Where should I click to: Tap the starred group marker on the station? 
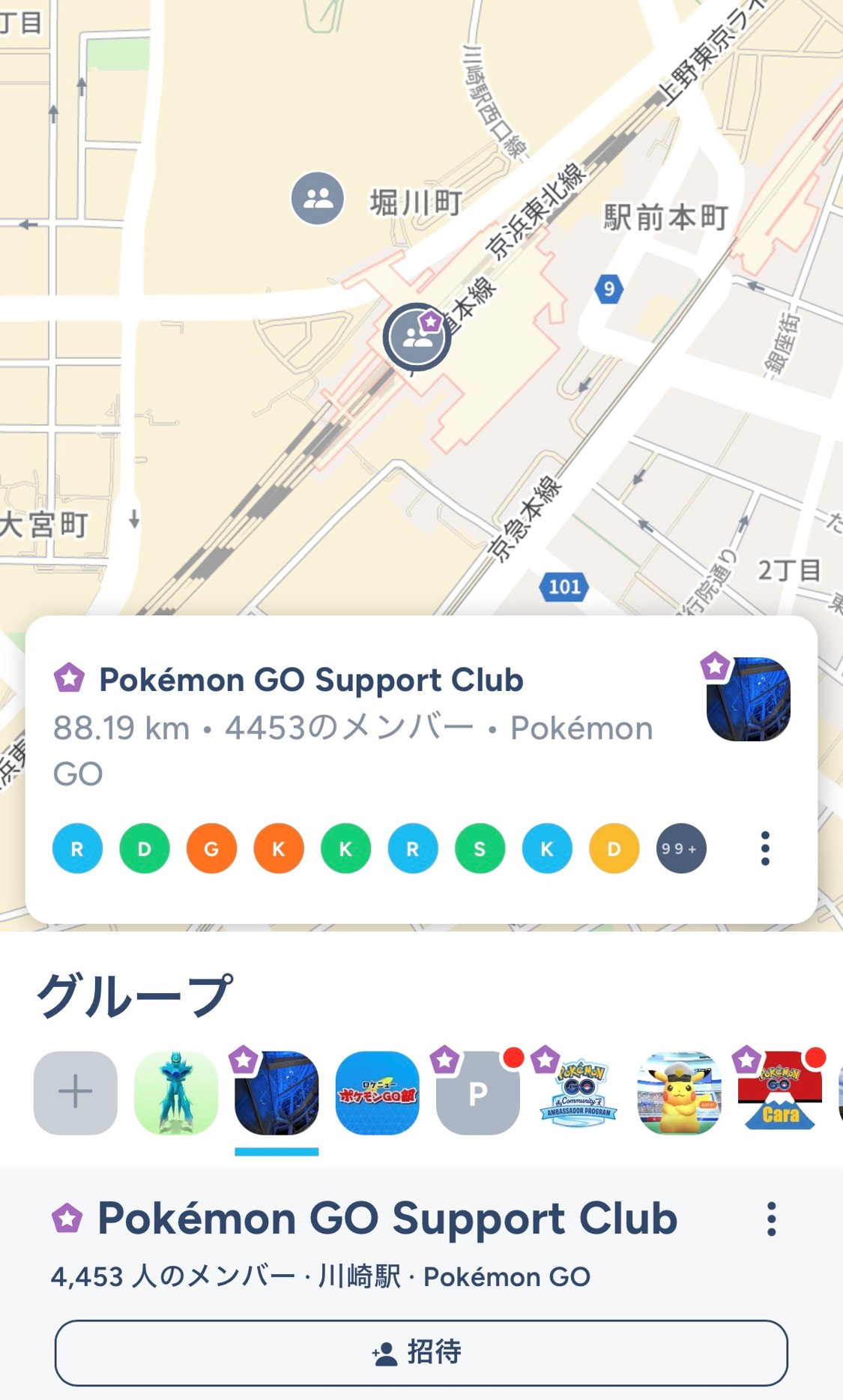point(417,337)
